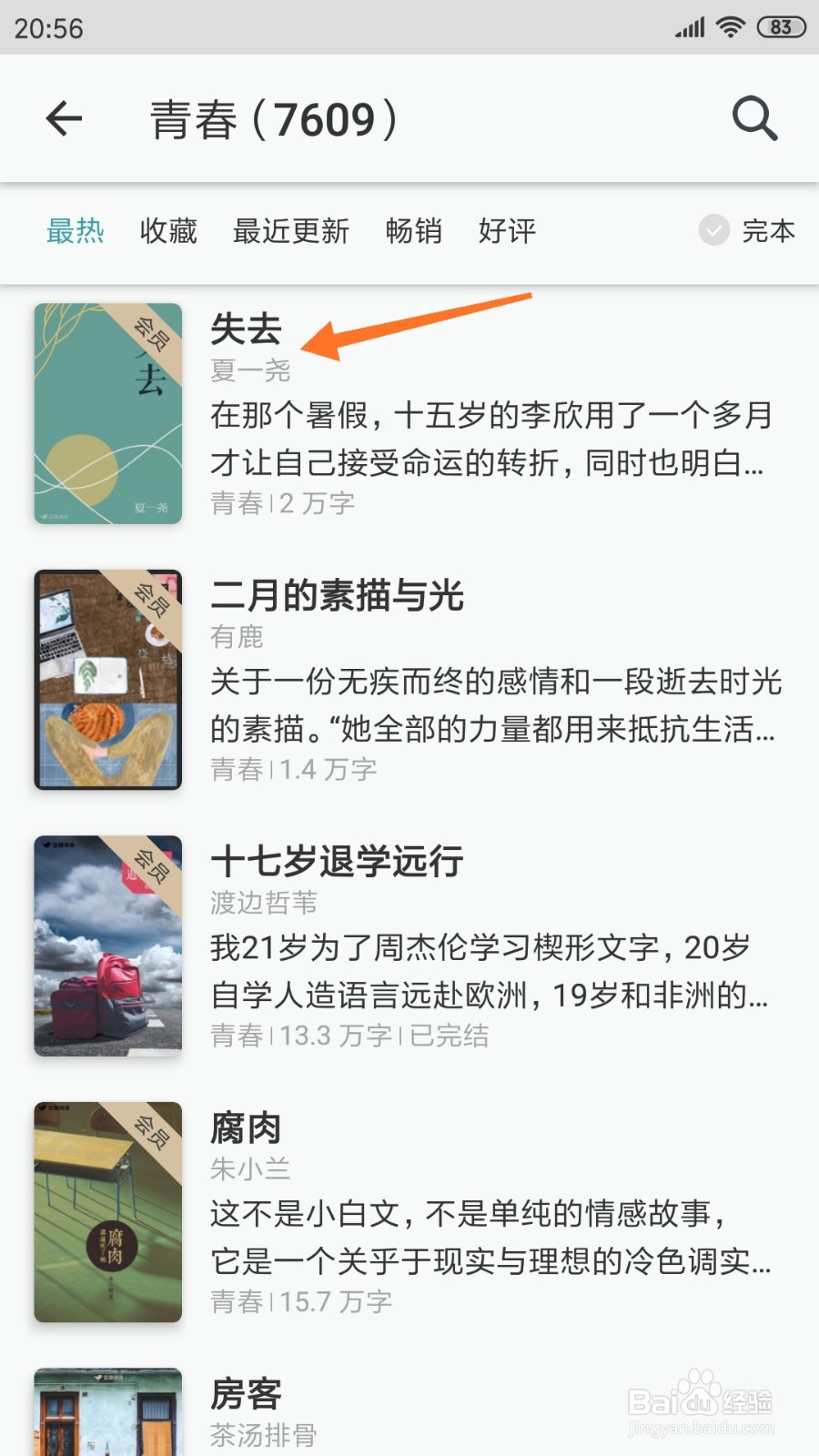Select the 二月的素描与光 cover image
The width and height of the screenshot is (819, 1456).
(x=106, y=681)
